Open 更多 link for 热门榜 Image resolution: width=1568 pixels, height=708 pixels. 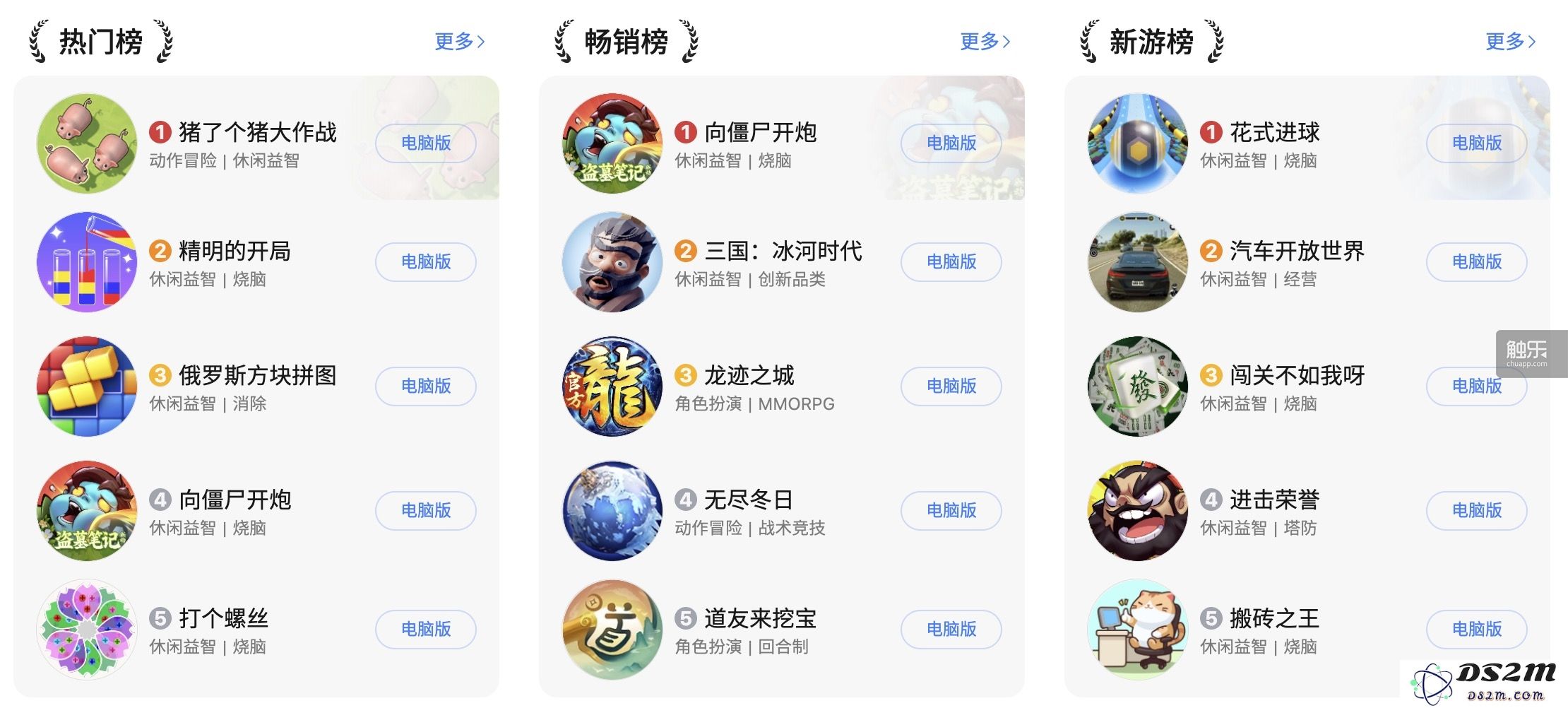pyautogui.click(x=459, y=42)
